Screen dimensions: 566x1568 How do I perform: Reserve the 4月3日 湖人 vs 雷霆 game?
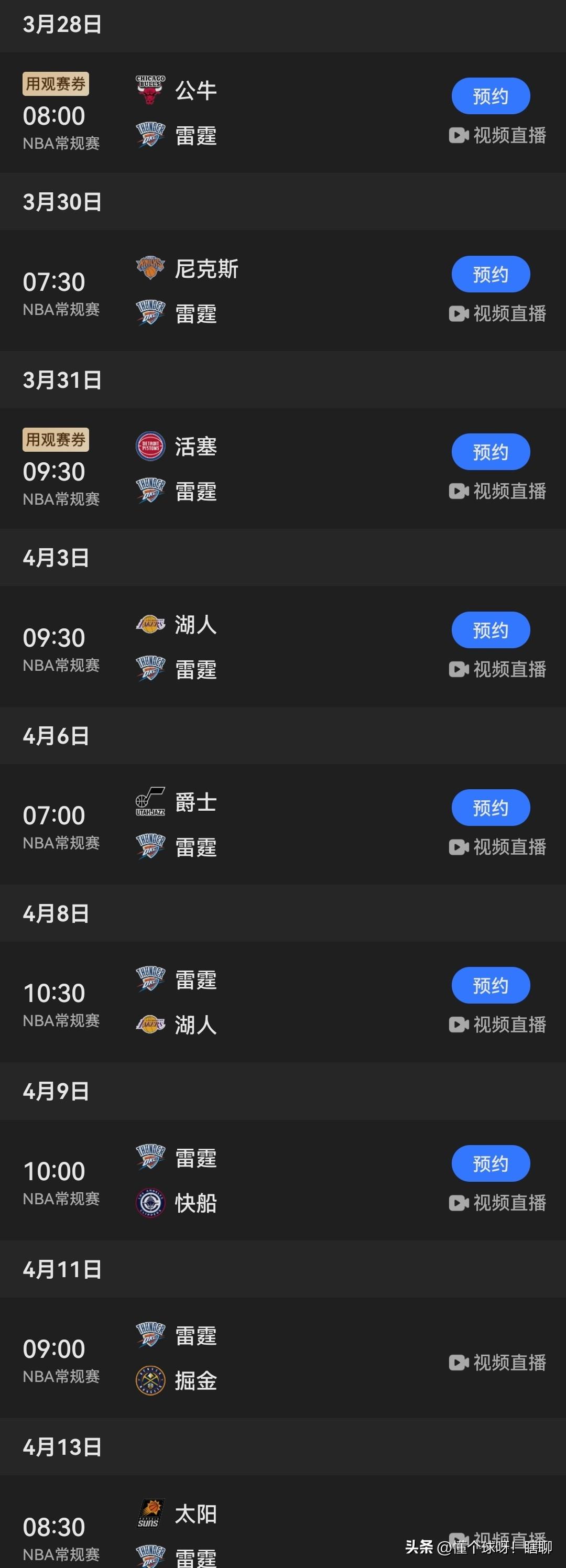[x=491, y=630]
